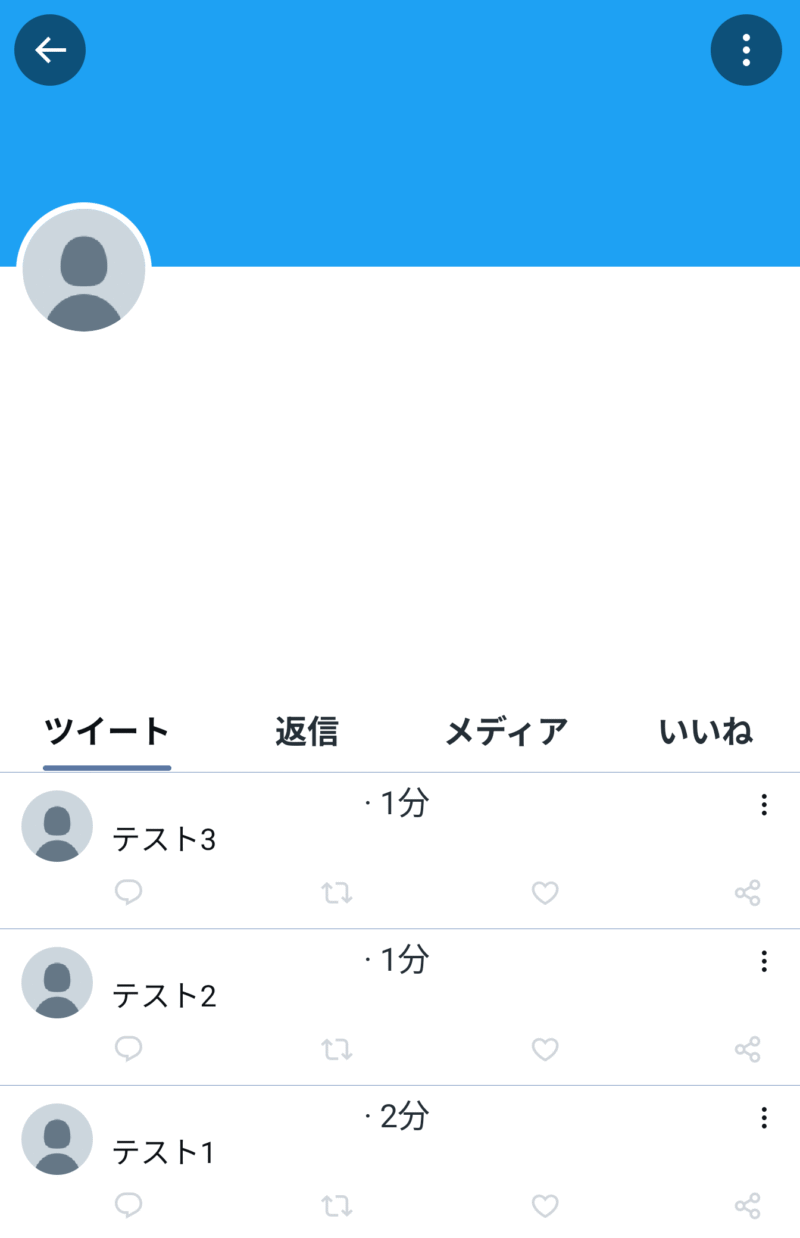The width and height of the screenshot is (800, 1238).
Task: Retweet the テスト3 tweet
Action: tap(337, 892)
